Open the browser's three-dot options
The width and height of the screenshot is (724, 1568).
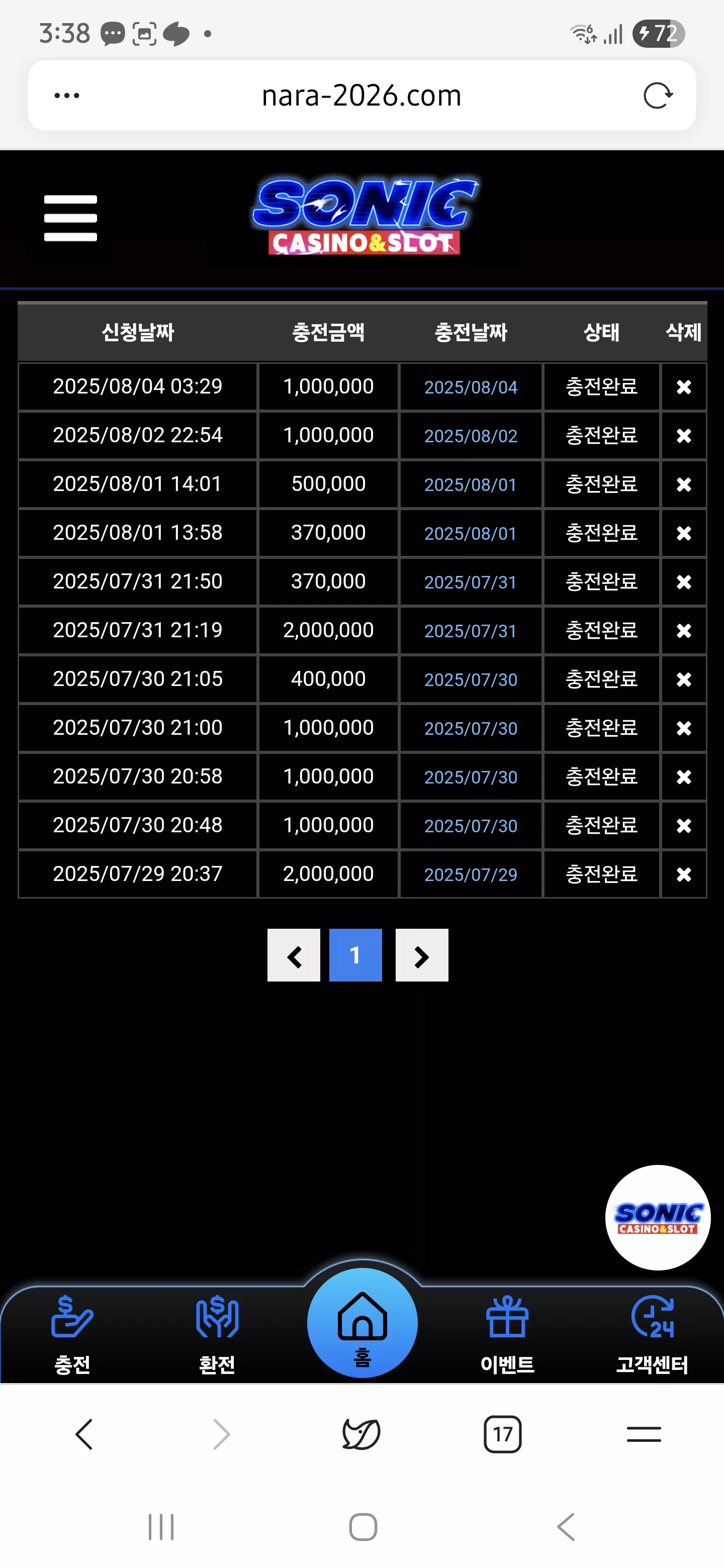point(67,95)
